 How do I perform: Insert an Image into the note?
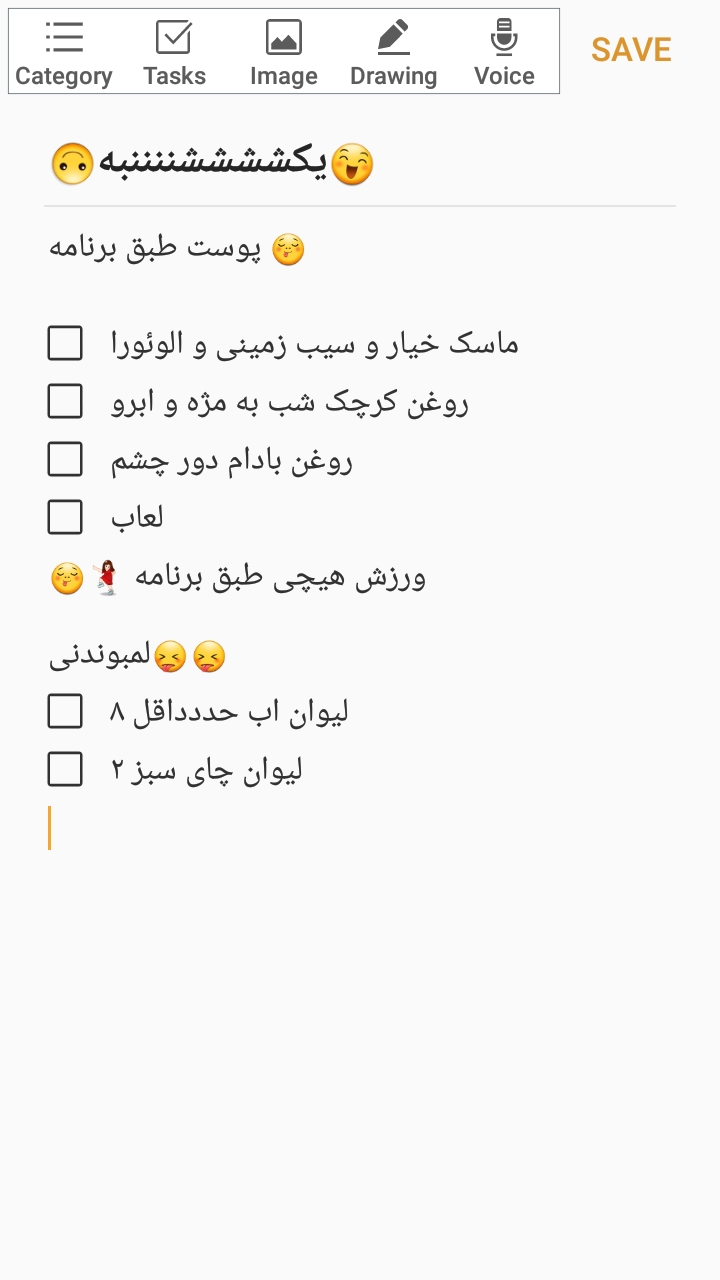(284, 52)
